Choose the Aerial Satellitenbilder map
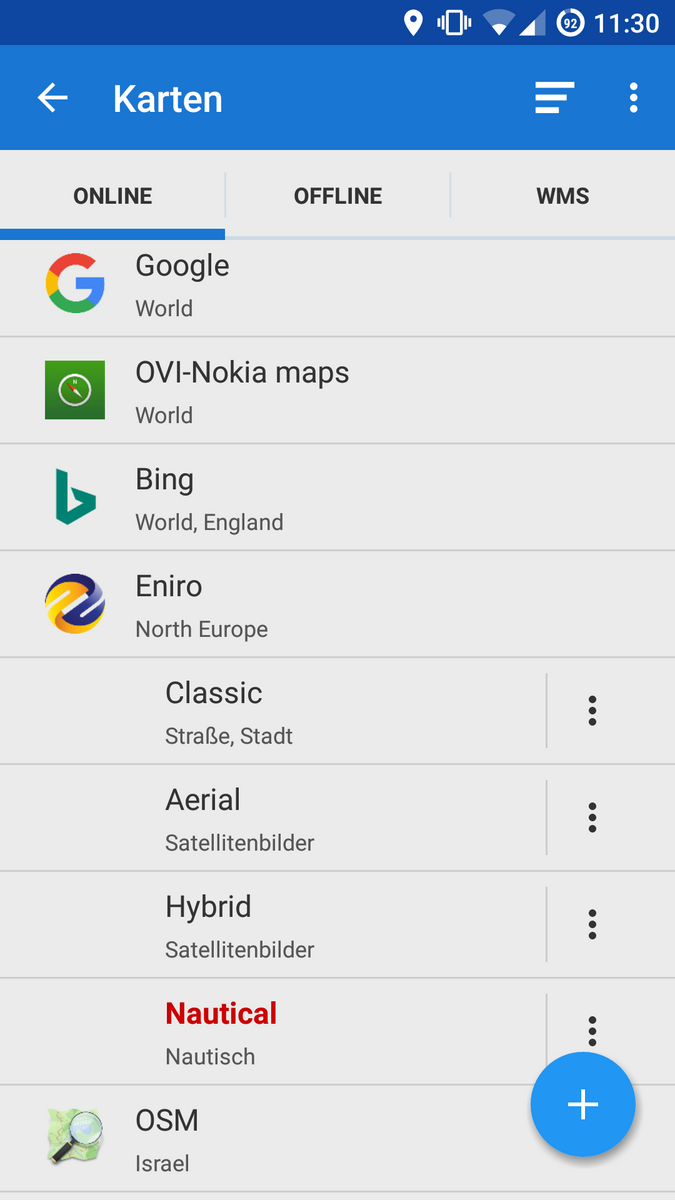This screenshot has width=675, height=1200. (273, 819)
